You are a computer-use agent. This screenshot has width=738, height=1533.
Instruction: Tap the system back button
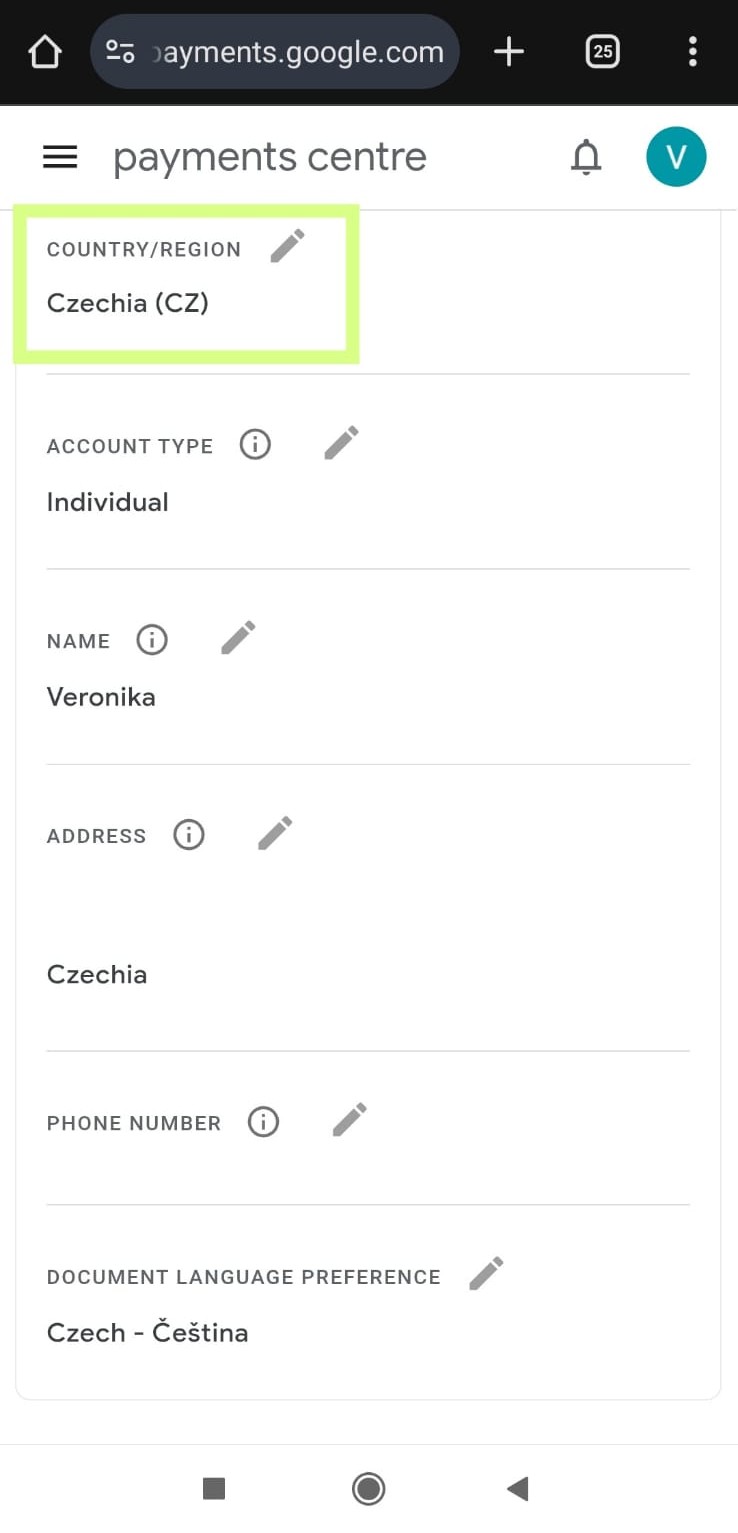pyautogui.click(x=517, y=1489)
